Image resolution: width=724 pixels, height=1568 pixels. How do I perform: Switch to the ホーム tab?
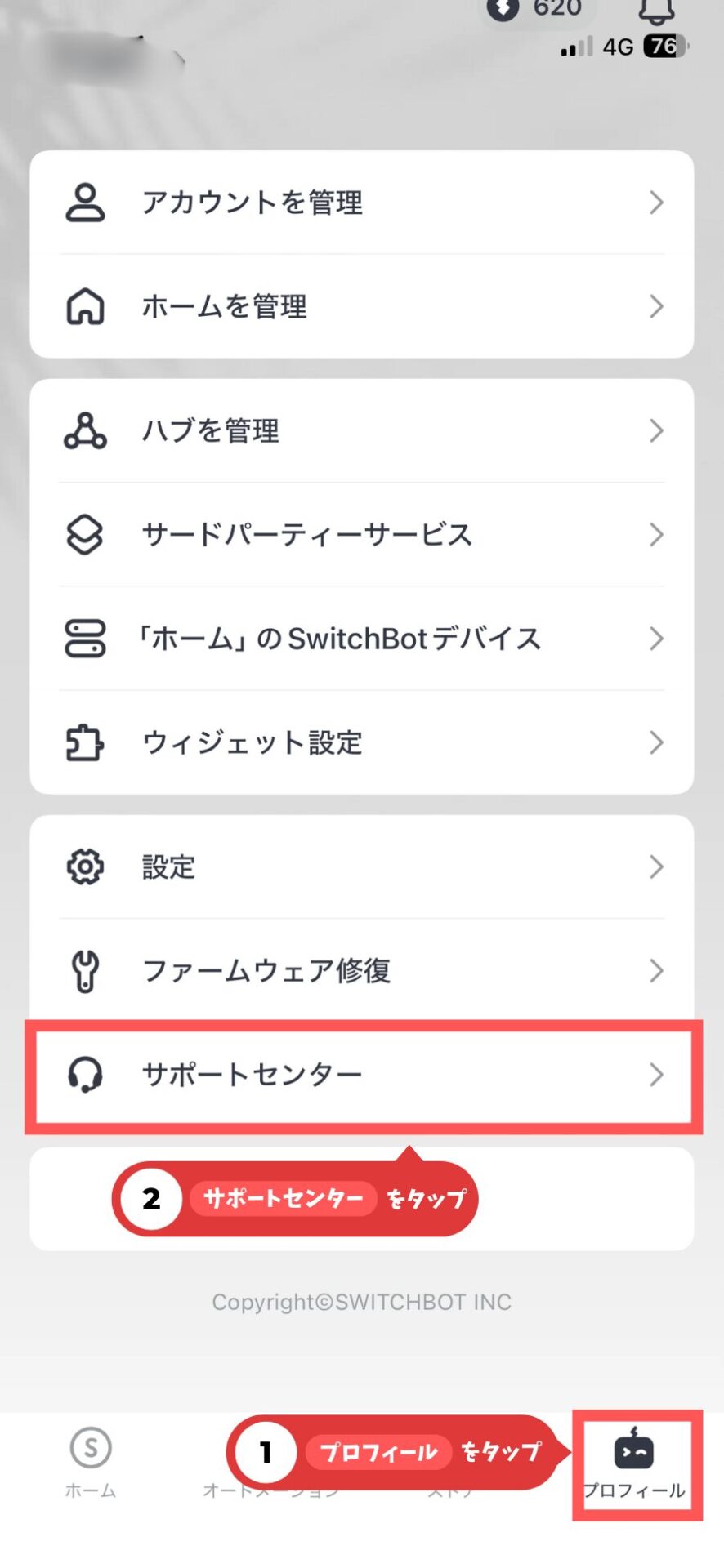coord(91,1463)
